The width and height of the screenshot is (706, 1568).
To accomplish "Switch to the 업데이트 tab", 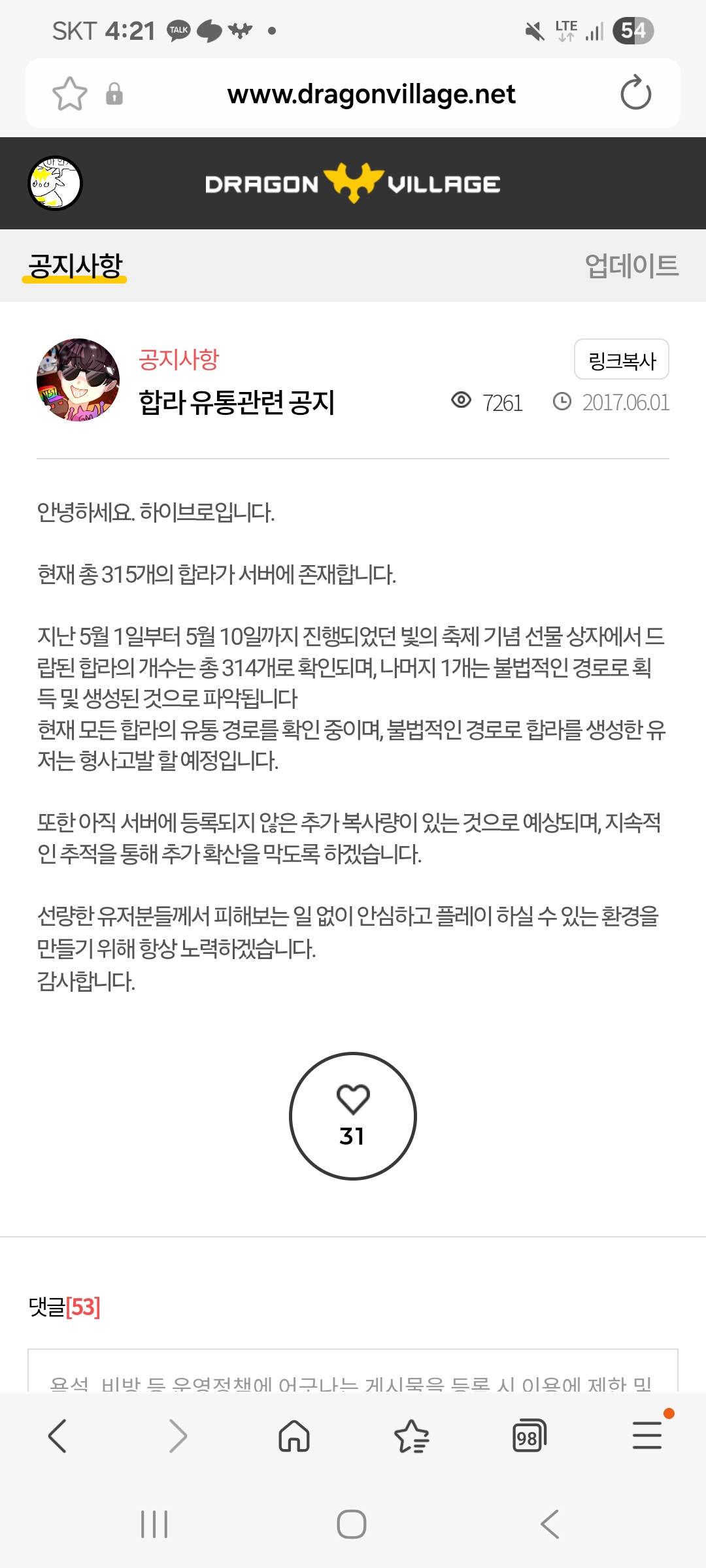I will [631, 266].
